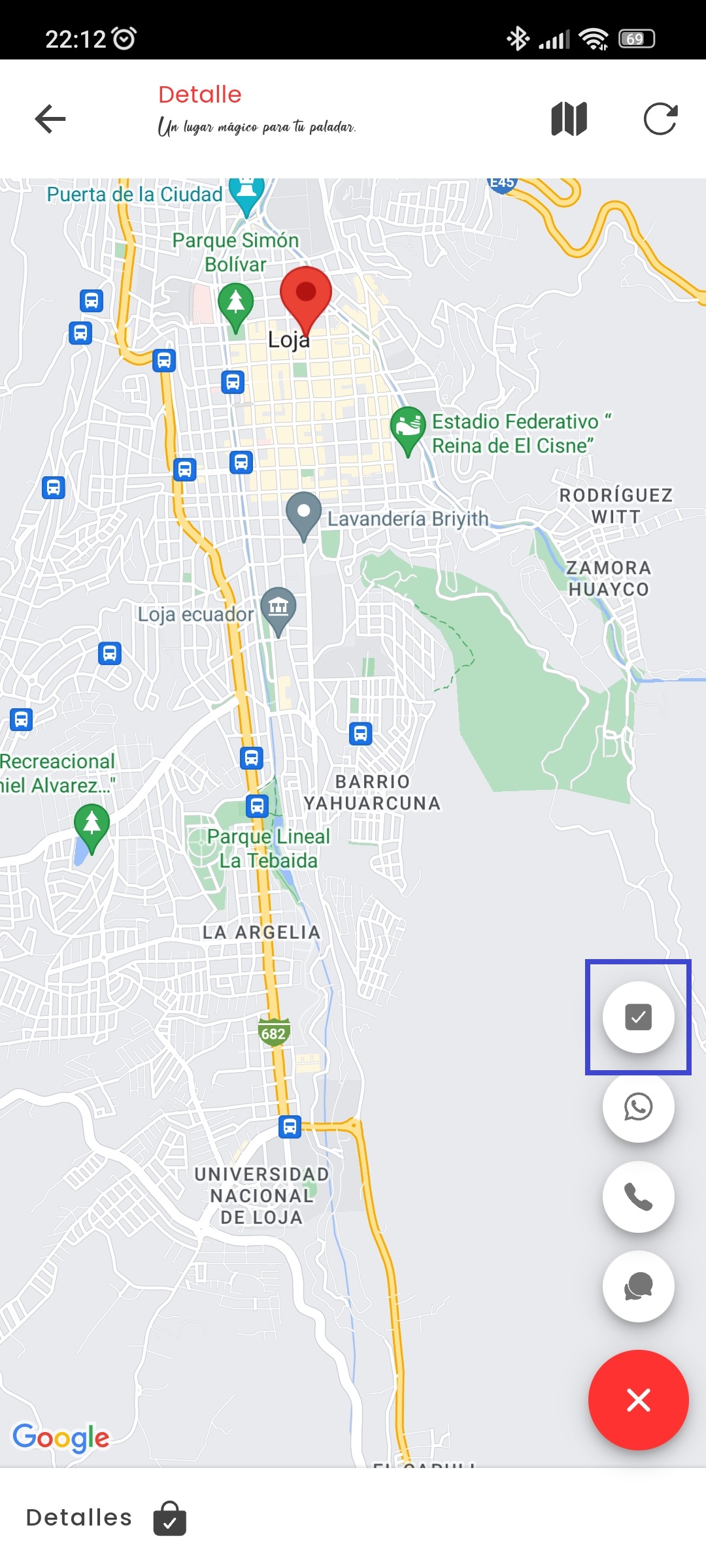Select the Puerta de la Ciudad marker
This screenshot has height=1568, width=706.
pyautogui.click(x=246, y=194)
